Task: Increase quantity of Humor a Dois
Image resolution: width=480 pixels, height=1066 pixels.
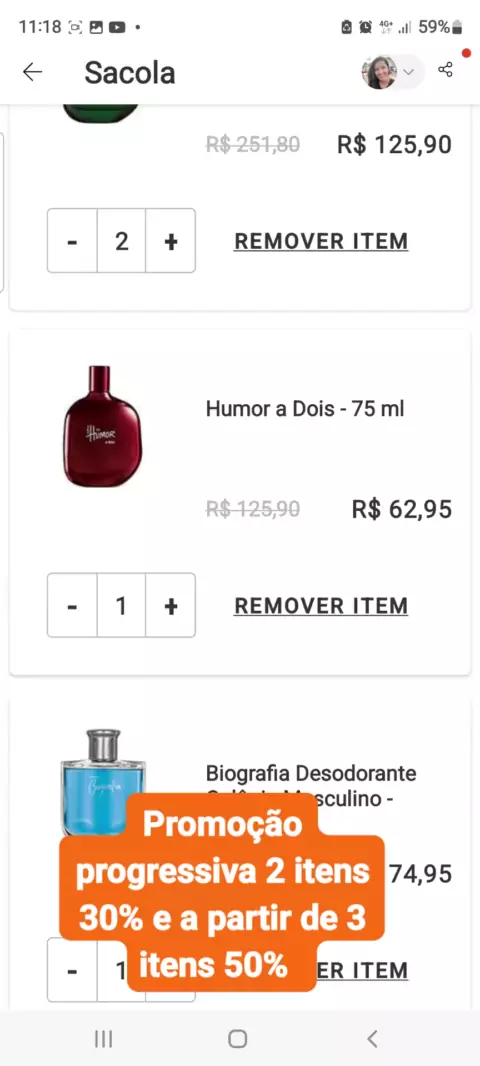Action: pos(171,605)
